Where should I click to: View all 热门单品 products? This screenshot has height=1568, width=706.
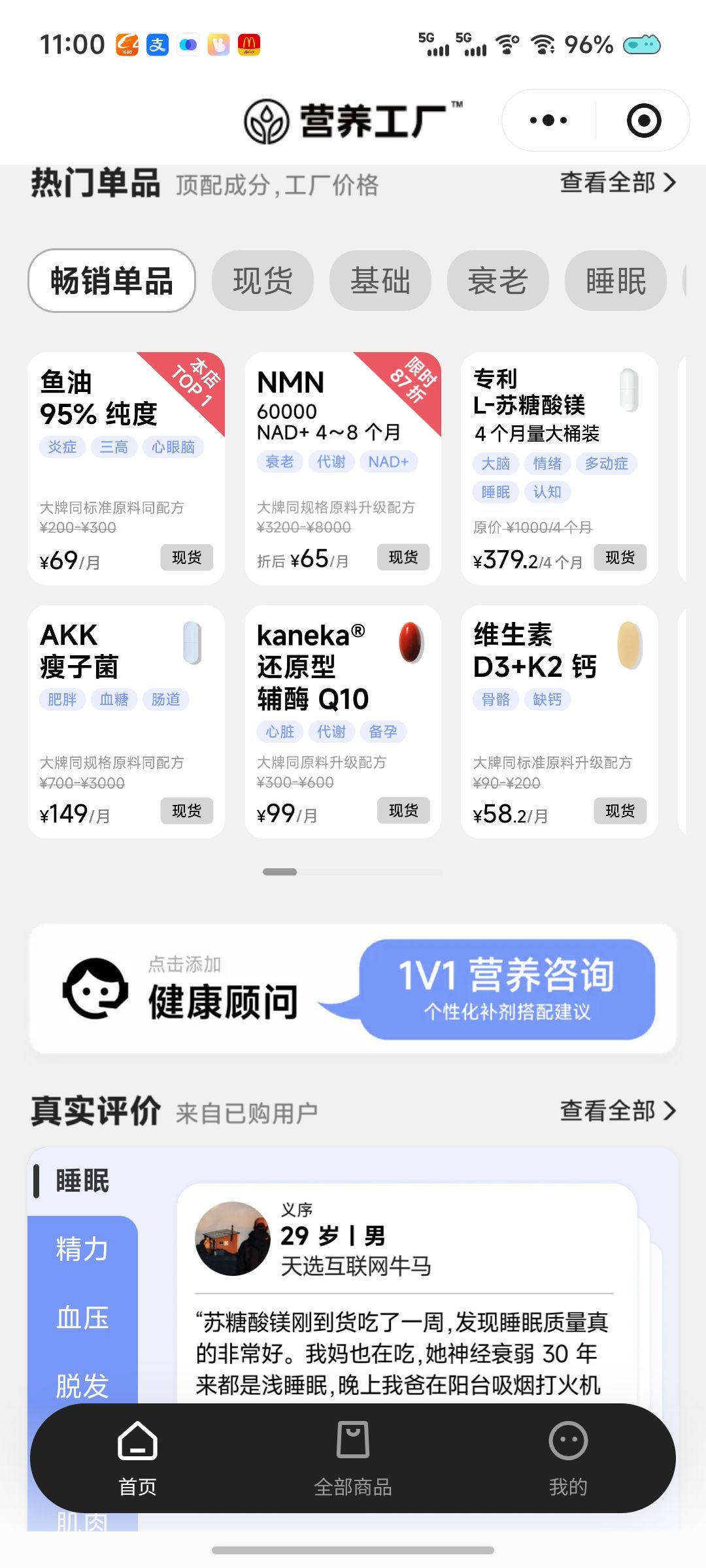coord(617,182)
